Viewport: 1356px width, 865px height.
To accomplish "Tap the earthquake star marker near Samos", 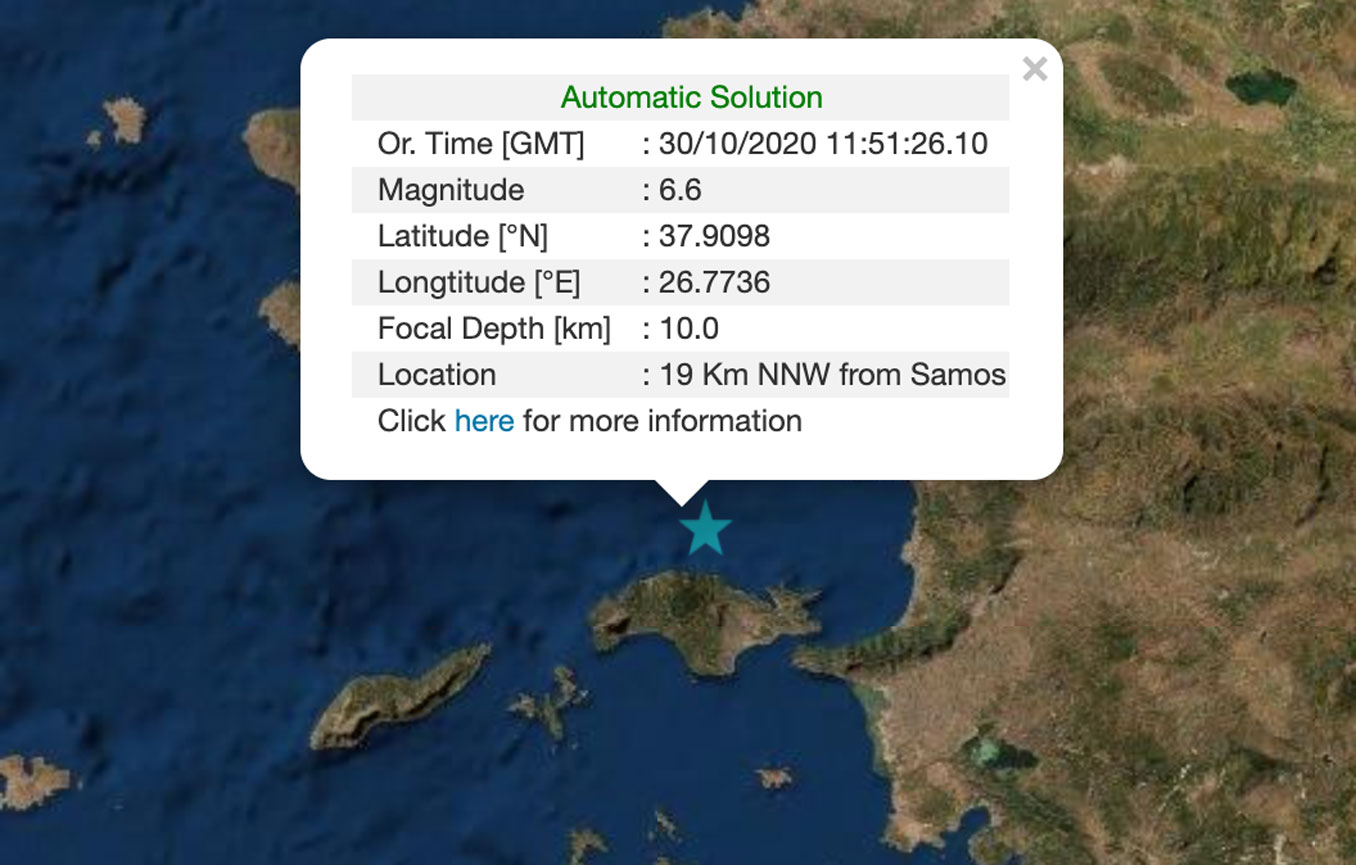I will click(x=705, y=529).
